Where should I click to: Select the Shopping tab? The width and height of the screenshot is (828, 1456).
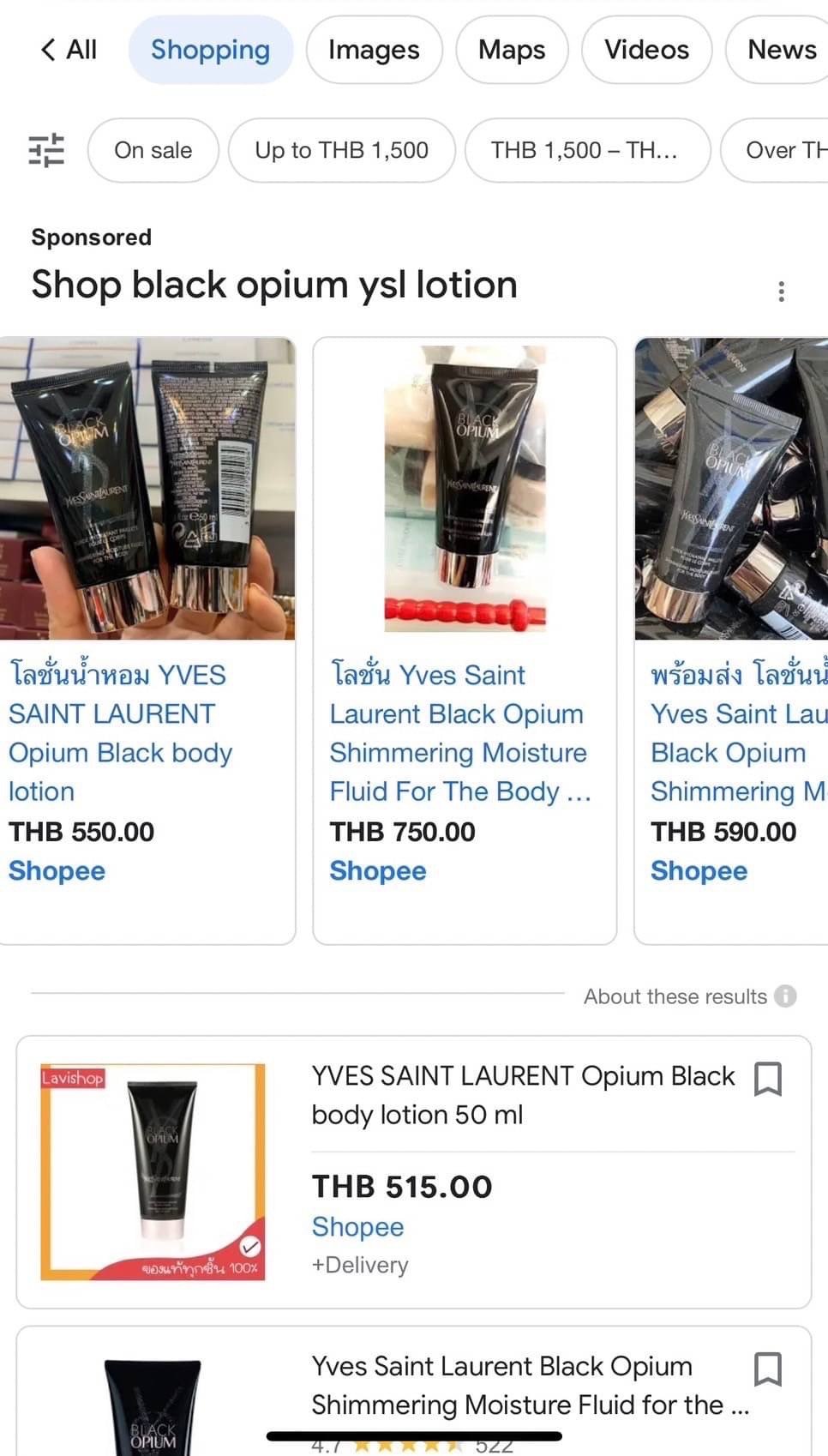(210, 50)
